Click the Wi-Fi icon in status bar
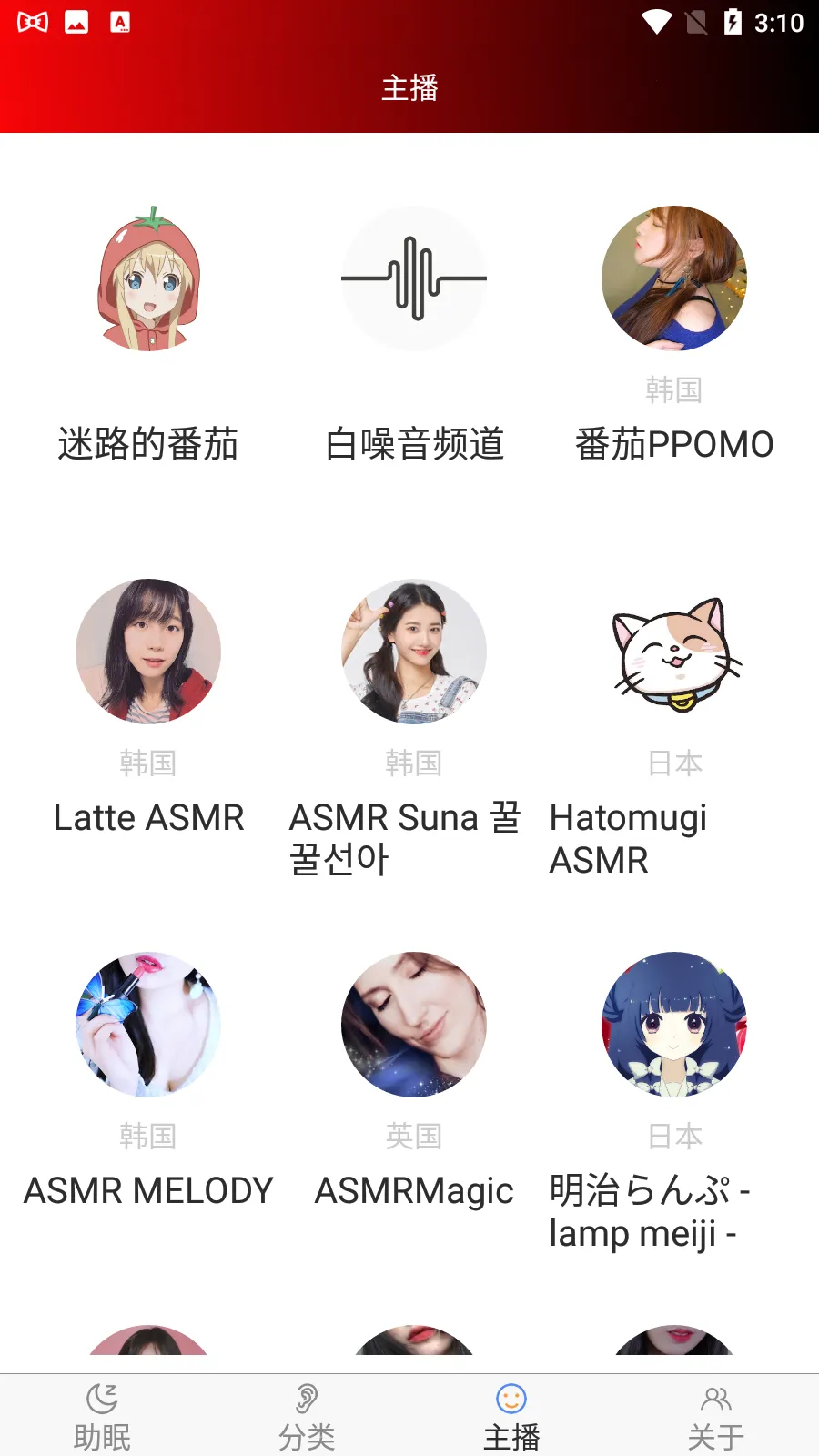 655,23
